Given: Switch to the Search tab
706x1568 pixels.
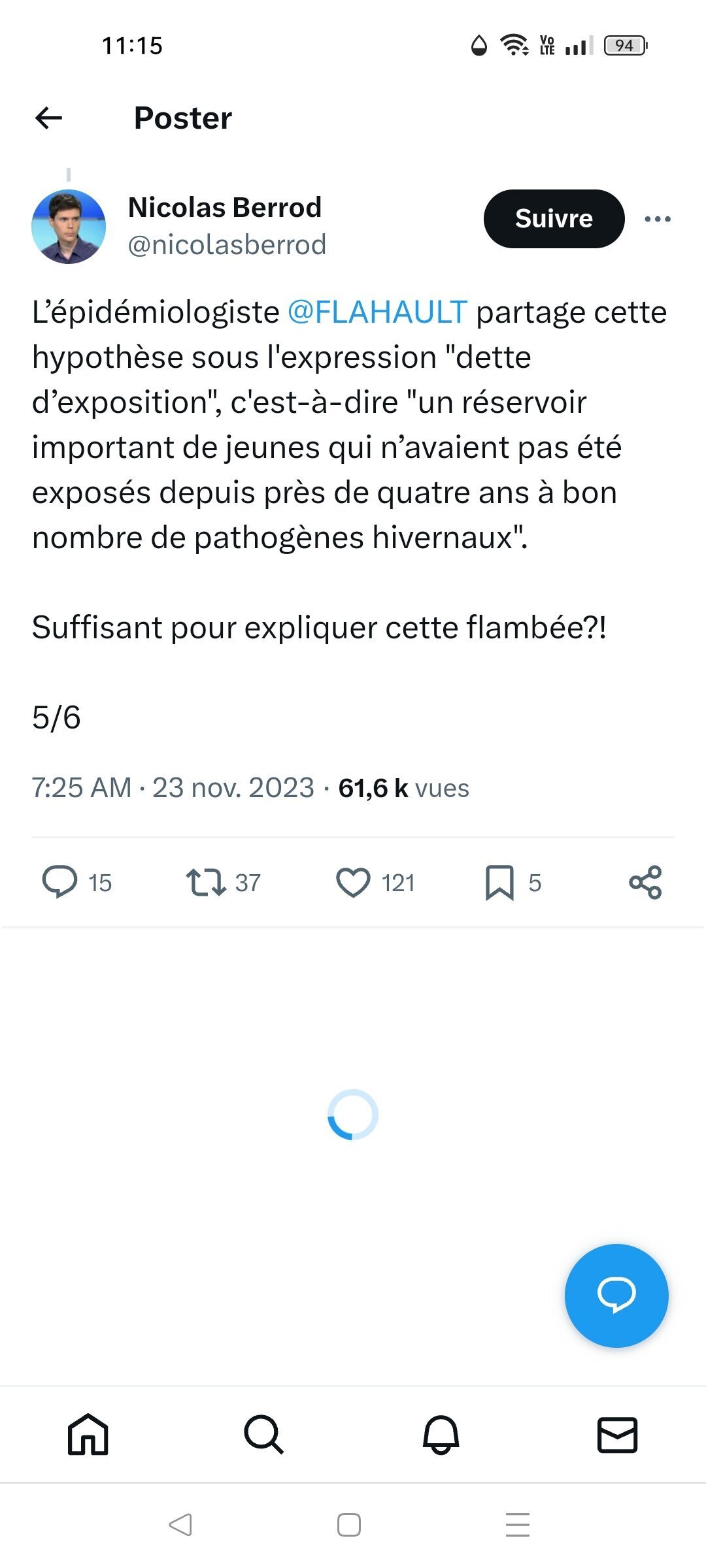Looking at the screenshot, I should point(264,1435).
